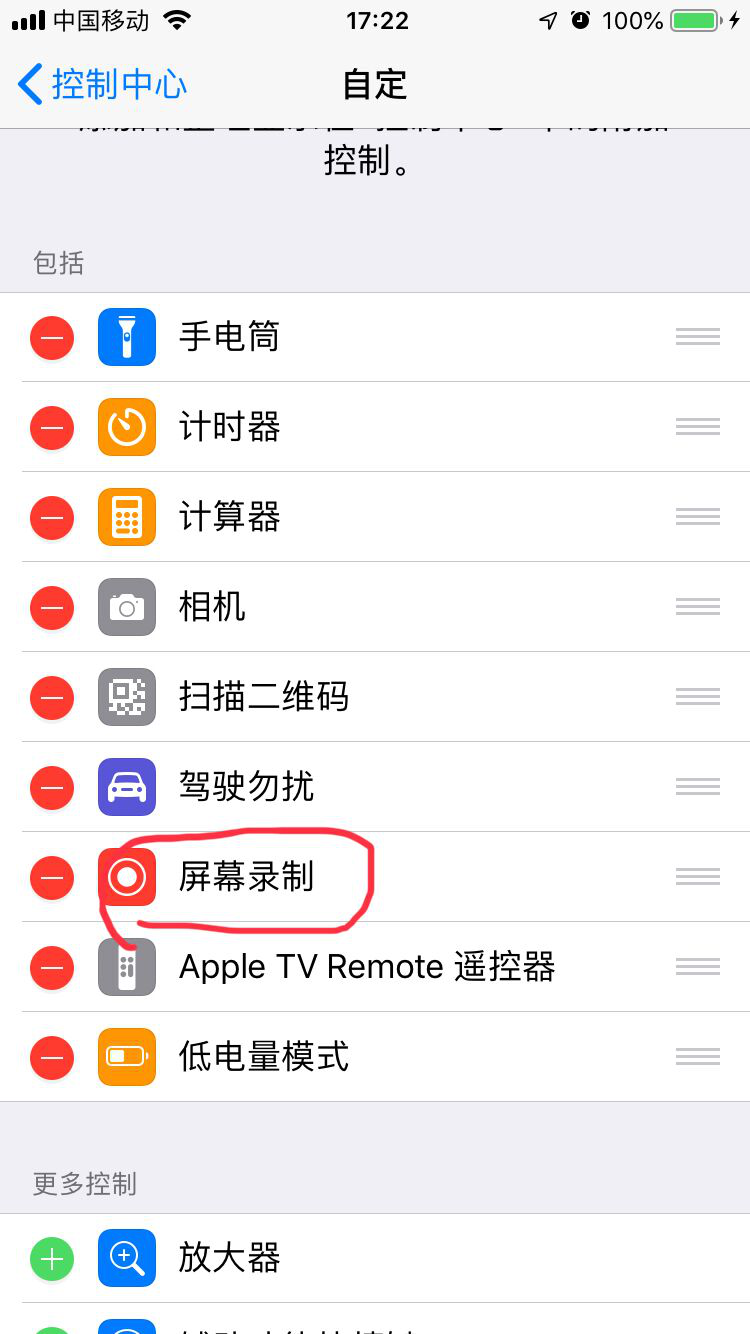This screenshot has width=750, height=1334.
Task: Add 放大器 with its green plus button
Action: click(51, 1258)
